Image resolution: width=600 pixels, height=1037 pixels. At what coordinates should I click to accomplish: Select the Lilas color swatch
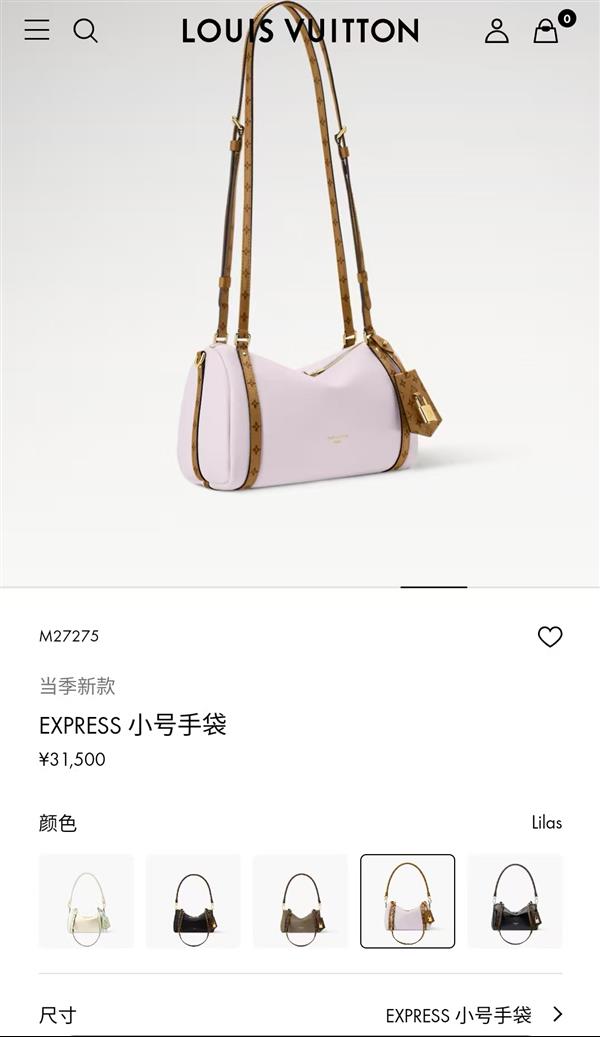(x=407, y=901)
